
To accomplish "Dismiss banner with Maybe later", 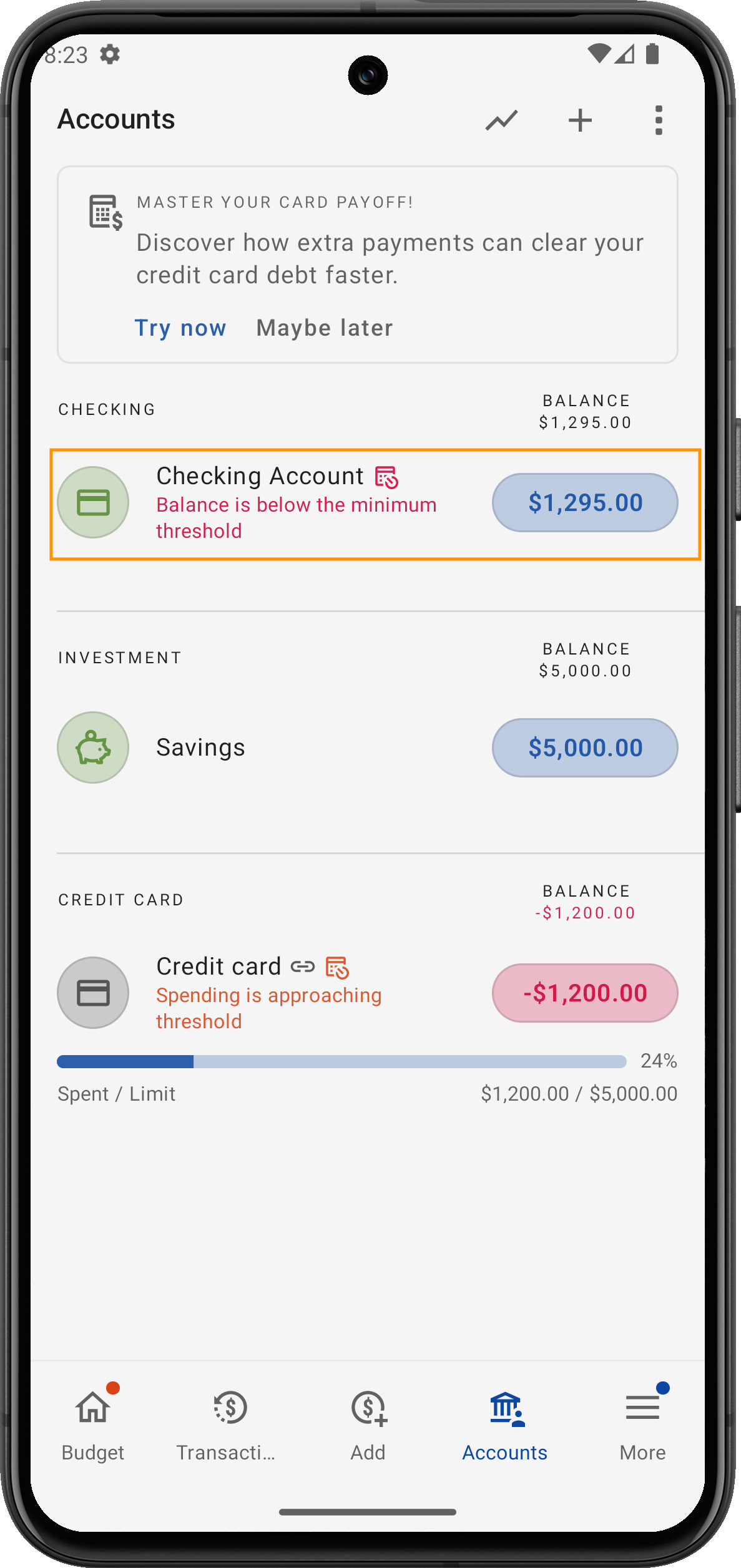I will point(325,328).
